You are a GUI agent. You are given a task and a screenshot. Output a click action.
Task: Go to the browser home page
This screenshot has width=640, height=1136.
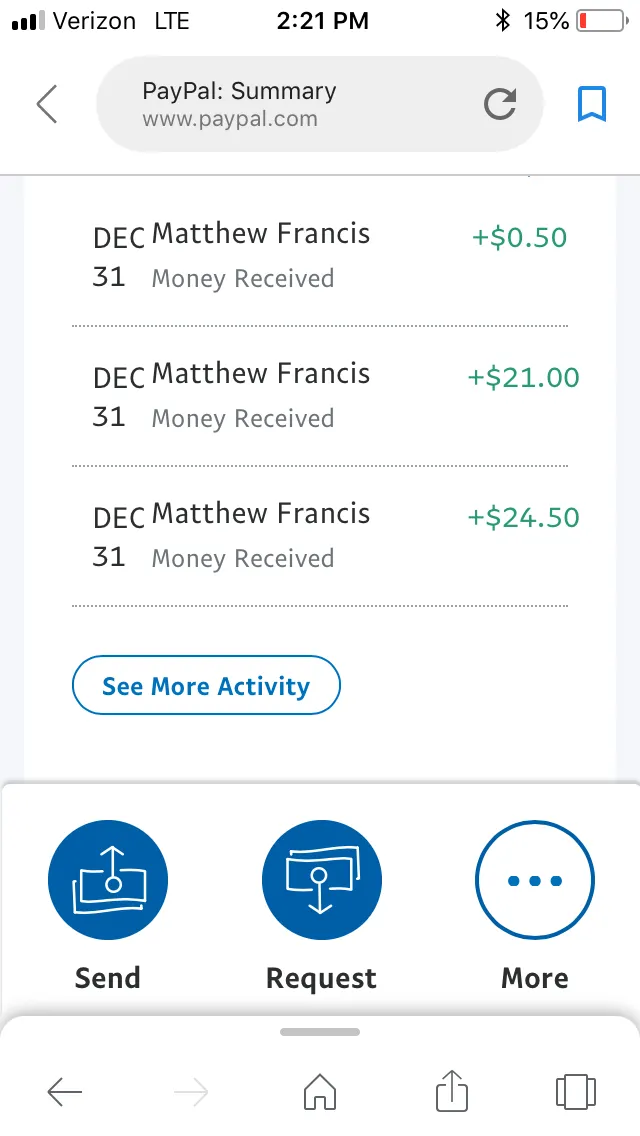[320, 1092]
